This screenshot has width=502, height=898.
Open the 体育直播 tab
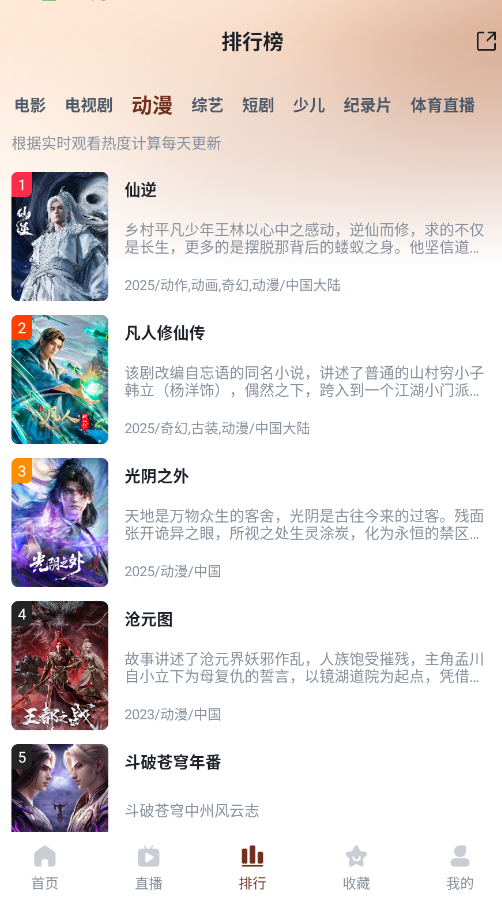tap(442, 105)
